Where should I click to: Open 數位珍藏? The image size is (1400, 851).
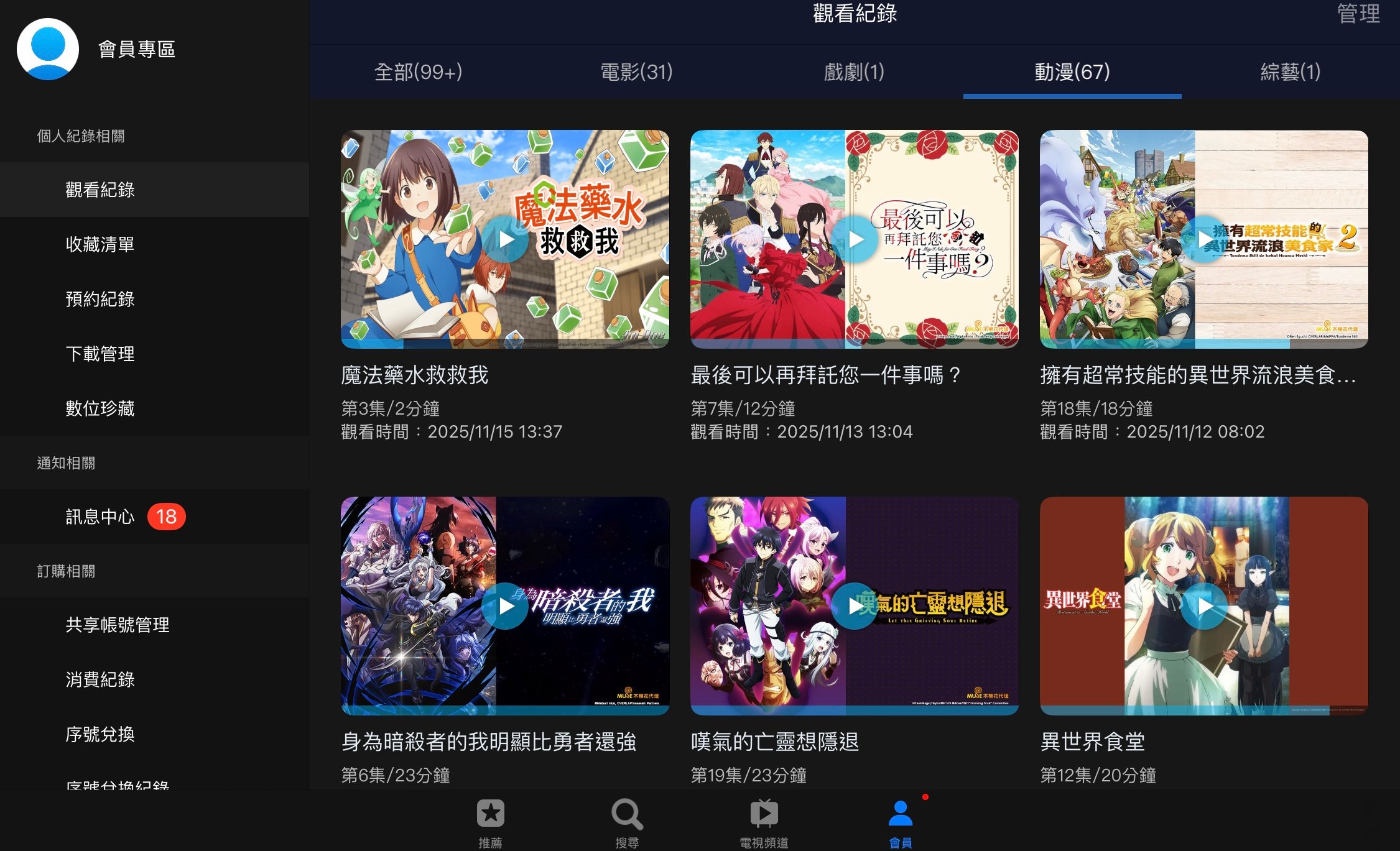[x=100, y=408]
